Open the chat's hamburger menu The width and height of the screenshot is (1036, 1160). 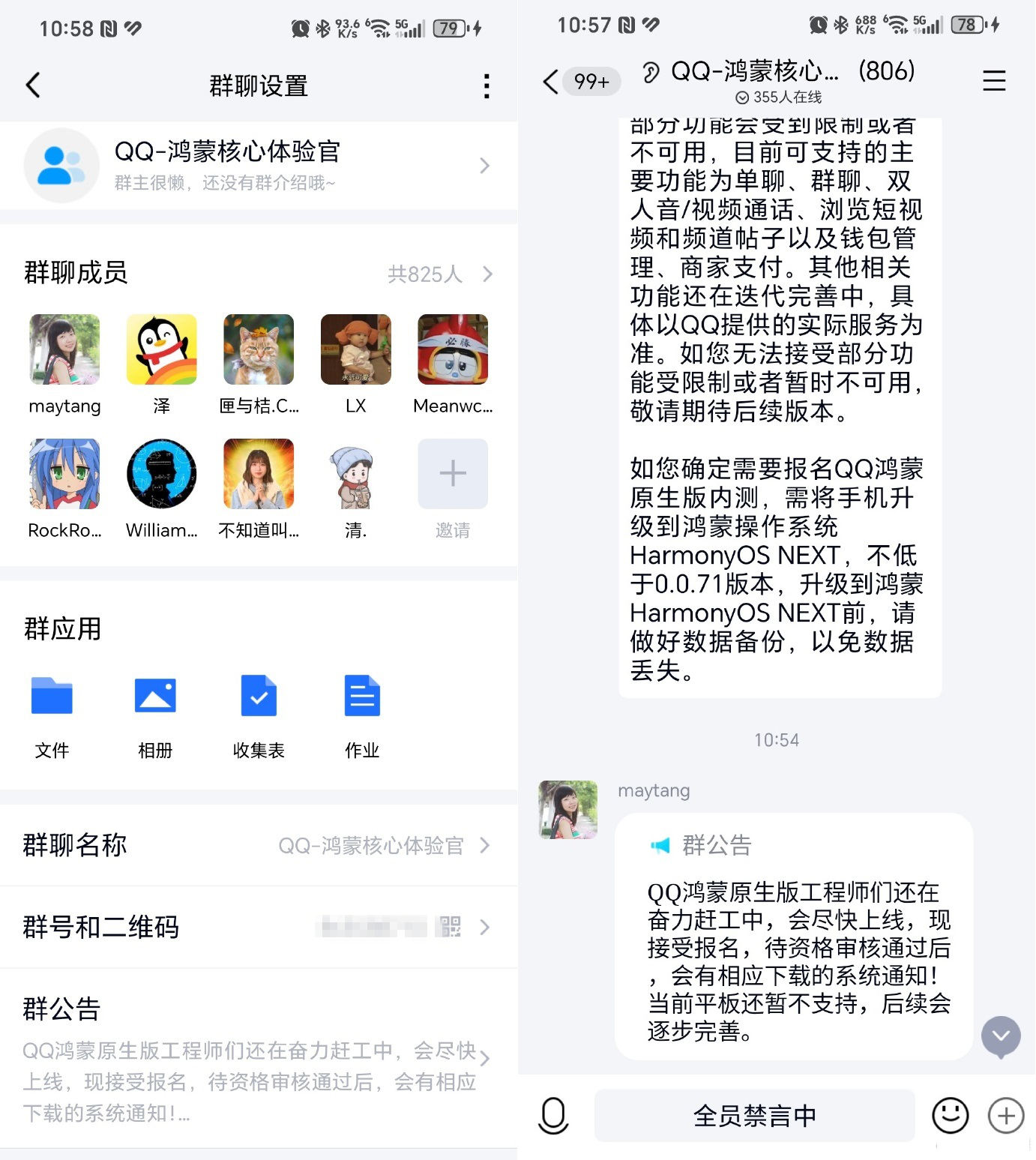click(994, 81)
